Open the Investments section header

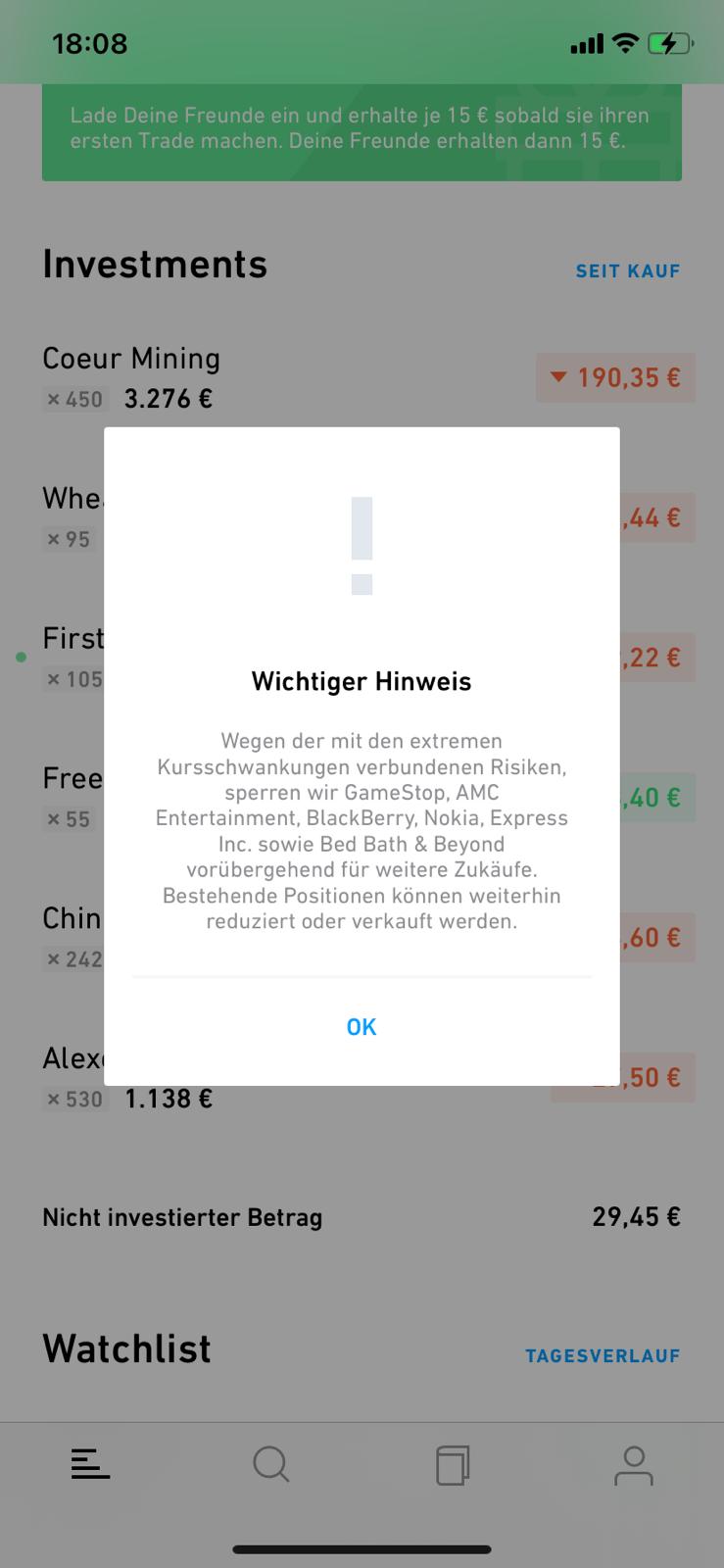point(154,263)
